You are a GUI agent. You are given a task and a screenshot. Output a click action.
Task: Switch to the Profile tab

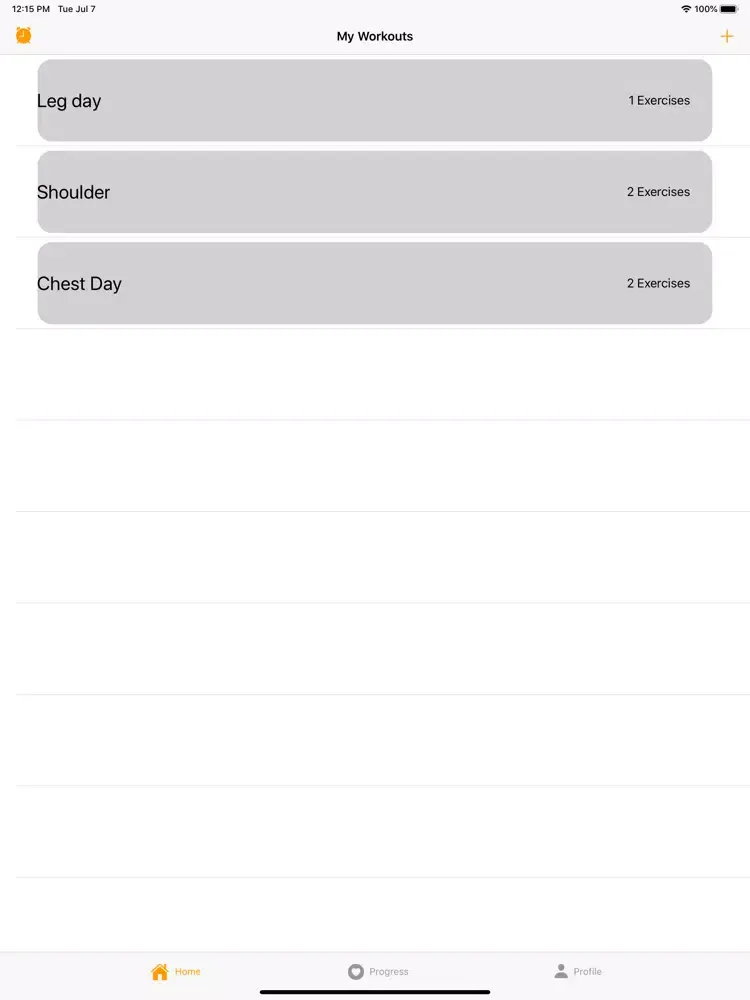(578, 971)
